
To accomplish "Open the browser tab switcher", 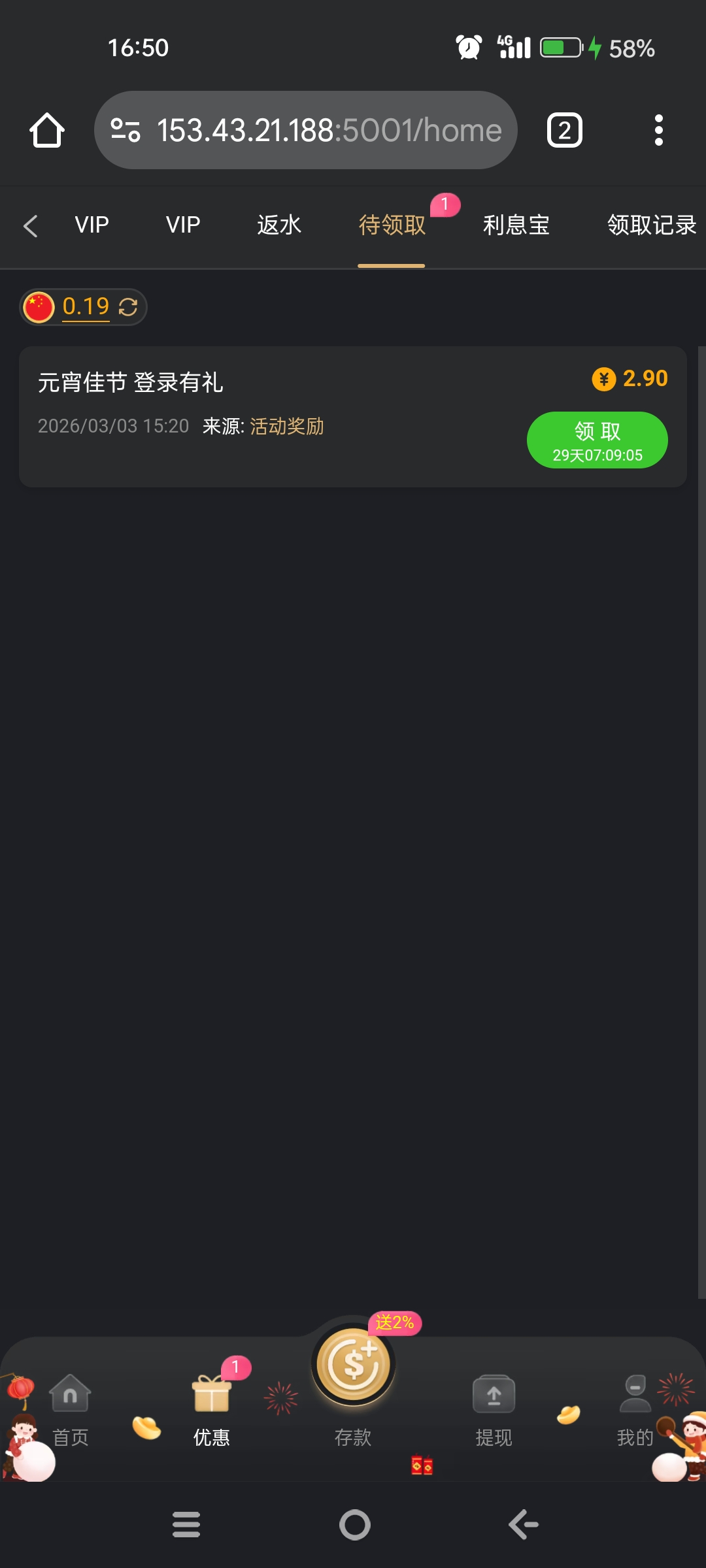I will [x=564, y=131].
